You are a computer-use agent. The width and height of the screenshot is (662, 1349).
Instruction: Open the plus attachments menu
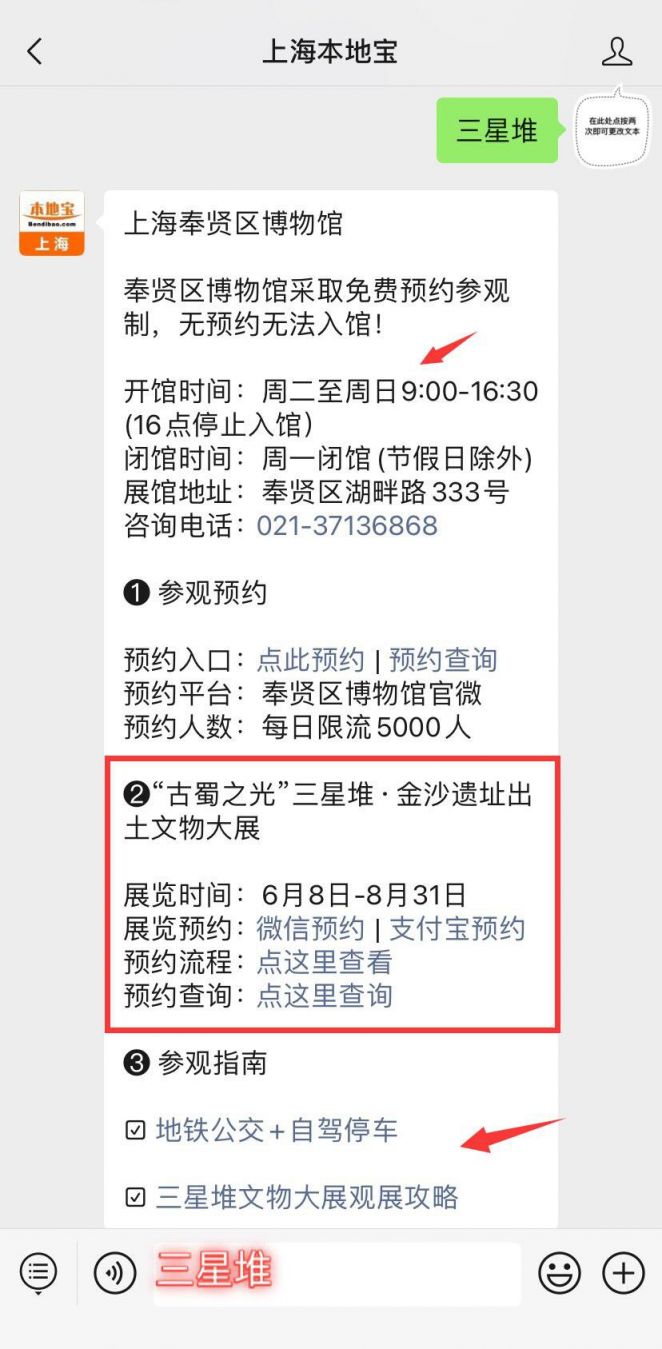pos(623,1273)
